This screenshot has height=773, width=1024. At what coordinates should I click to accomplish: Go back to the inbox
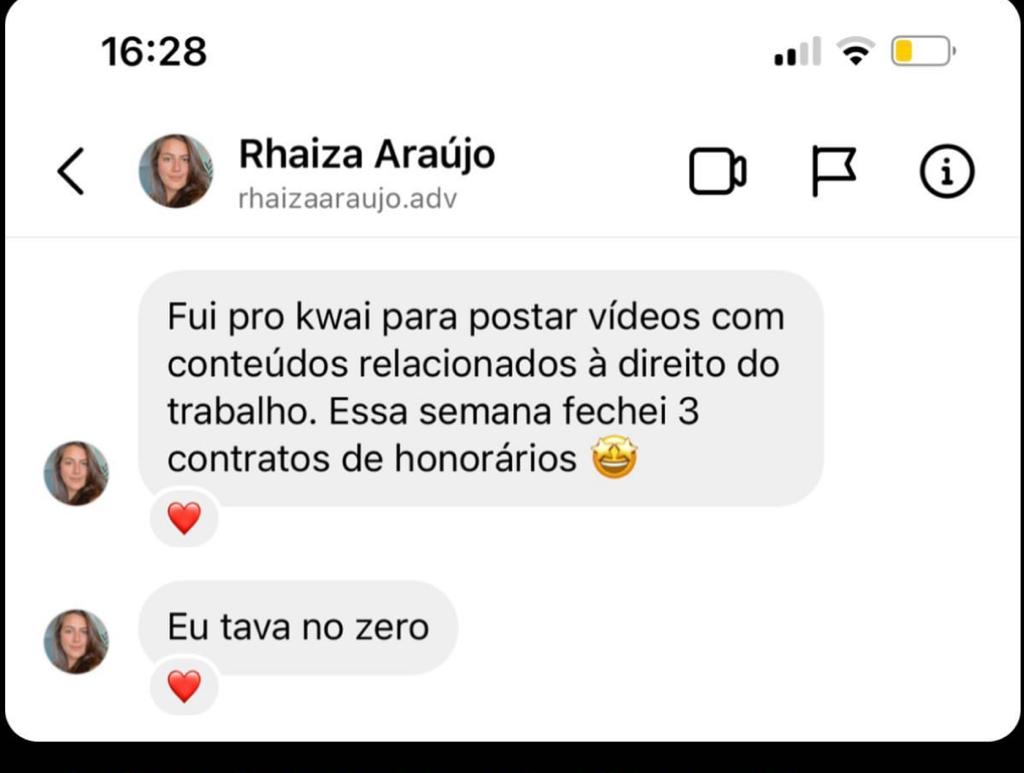pos(70,171)
